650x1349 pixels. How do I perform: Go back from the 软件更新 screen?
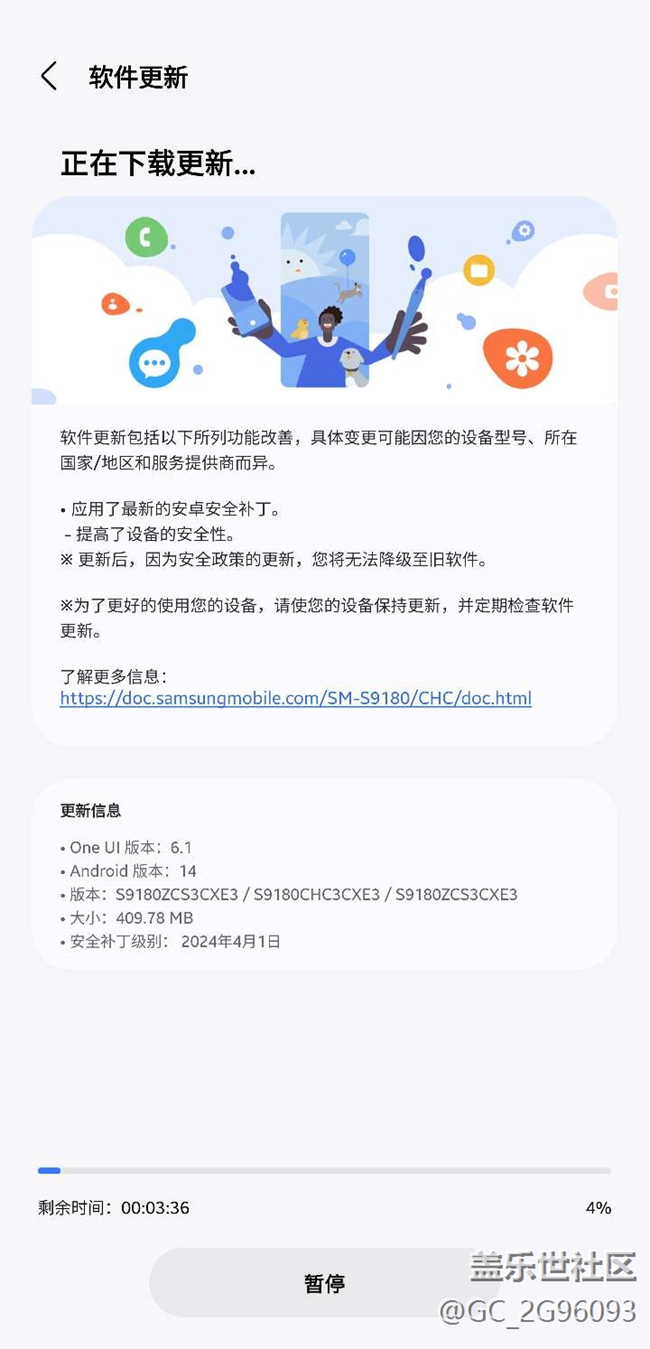click(x=49, y=77)
